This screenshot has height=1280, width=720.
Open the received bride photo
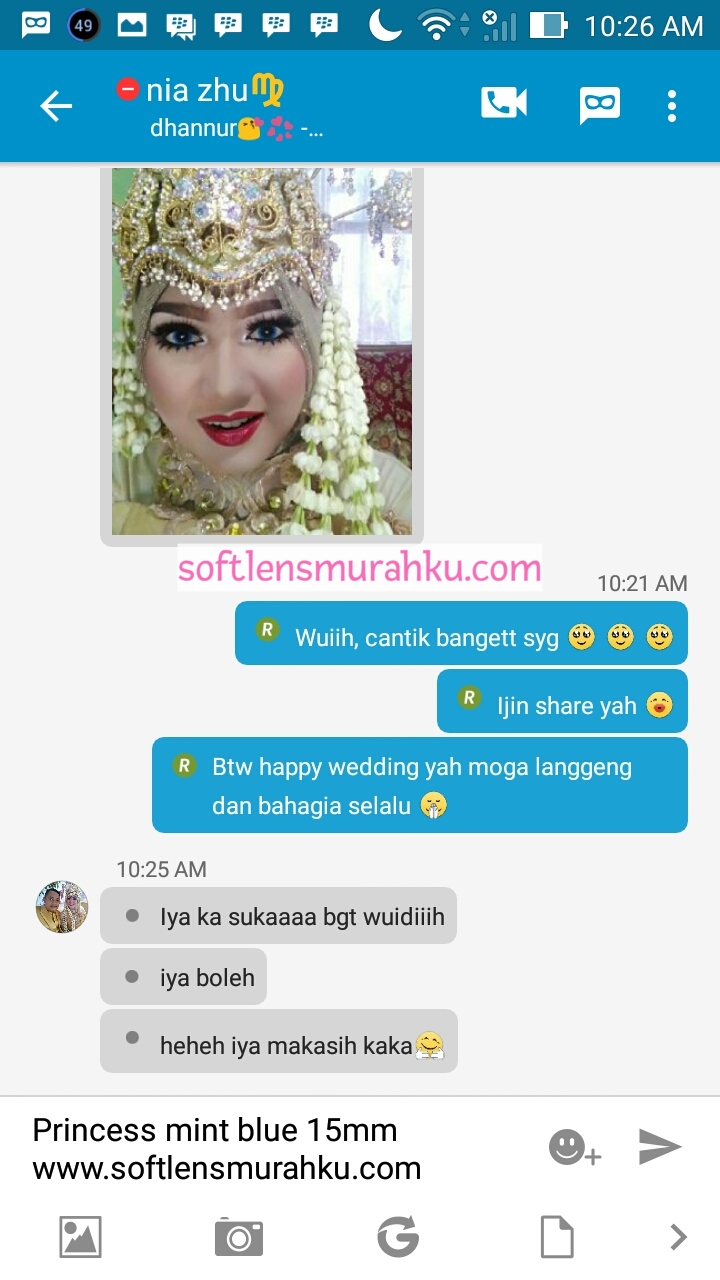tap(262, 352)
